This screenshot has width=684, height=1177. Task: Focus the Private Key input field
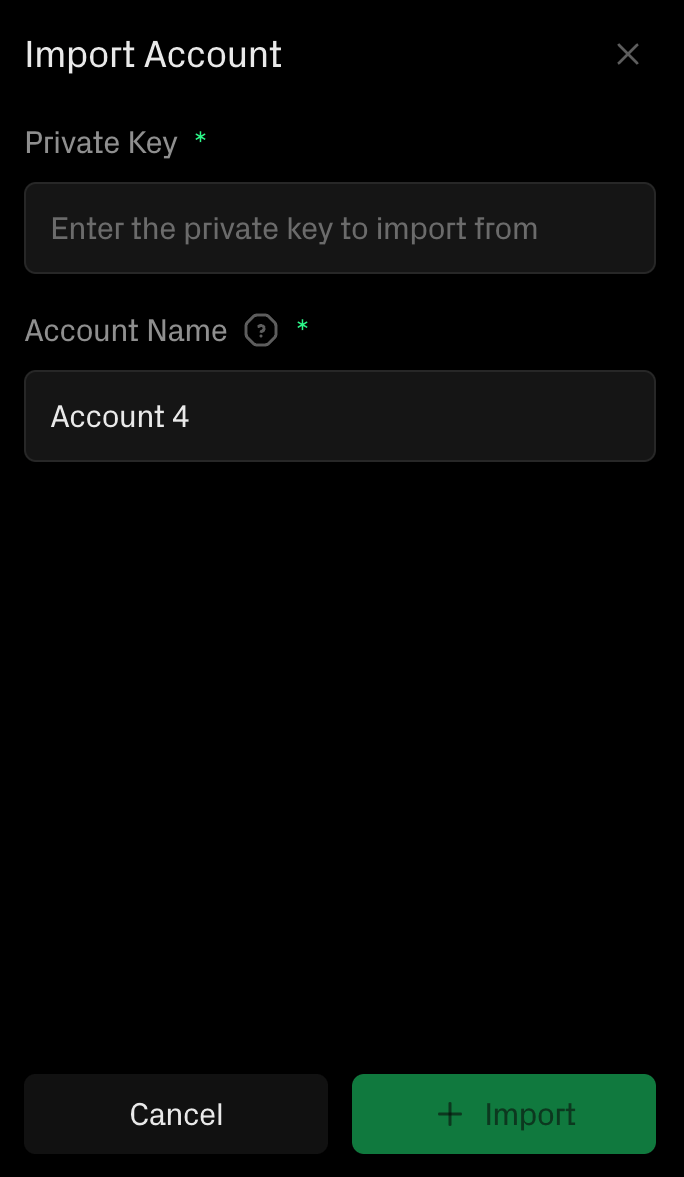[x=340, y=228]
